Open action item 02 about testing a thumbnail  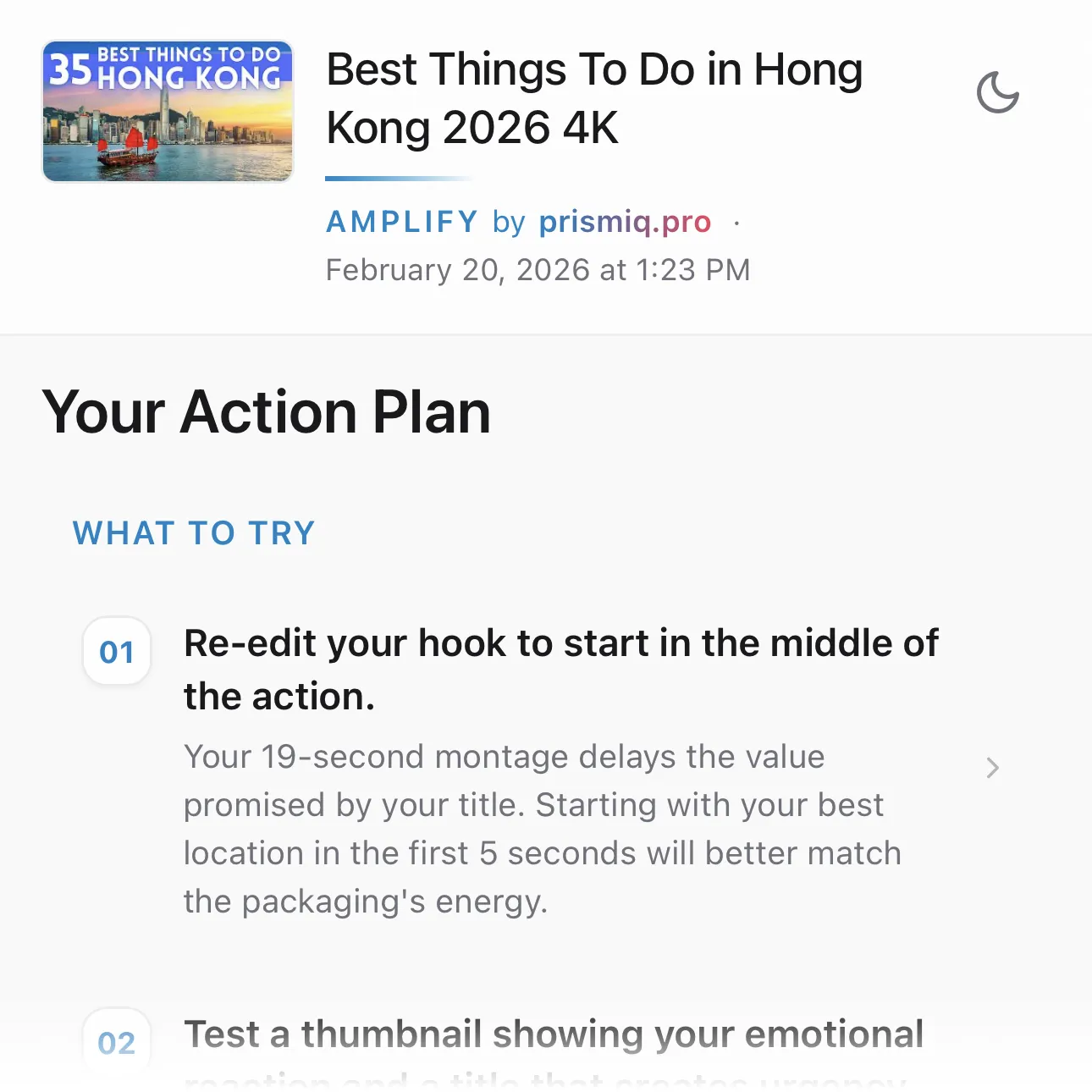point(553,1036)
